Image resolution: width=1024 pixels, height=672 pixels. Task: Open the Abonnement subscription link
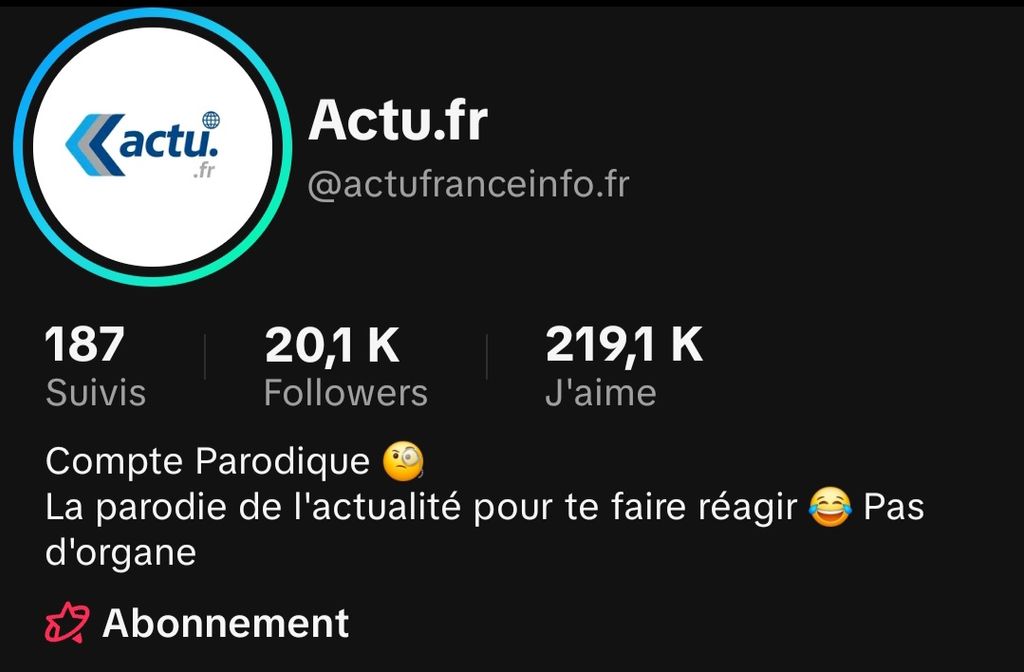click(198, 623)
